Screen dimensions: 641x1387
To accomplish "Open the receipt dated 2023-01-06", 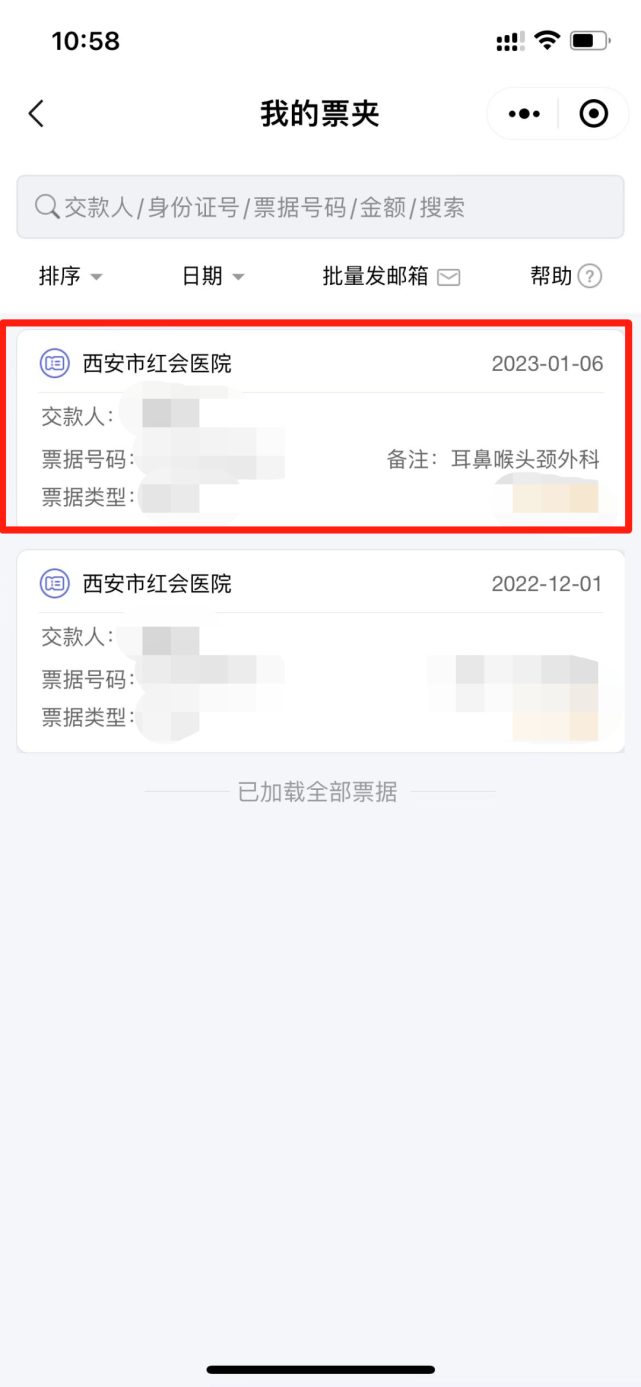I will click(321, 427).
